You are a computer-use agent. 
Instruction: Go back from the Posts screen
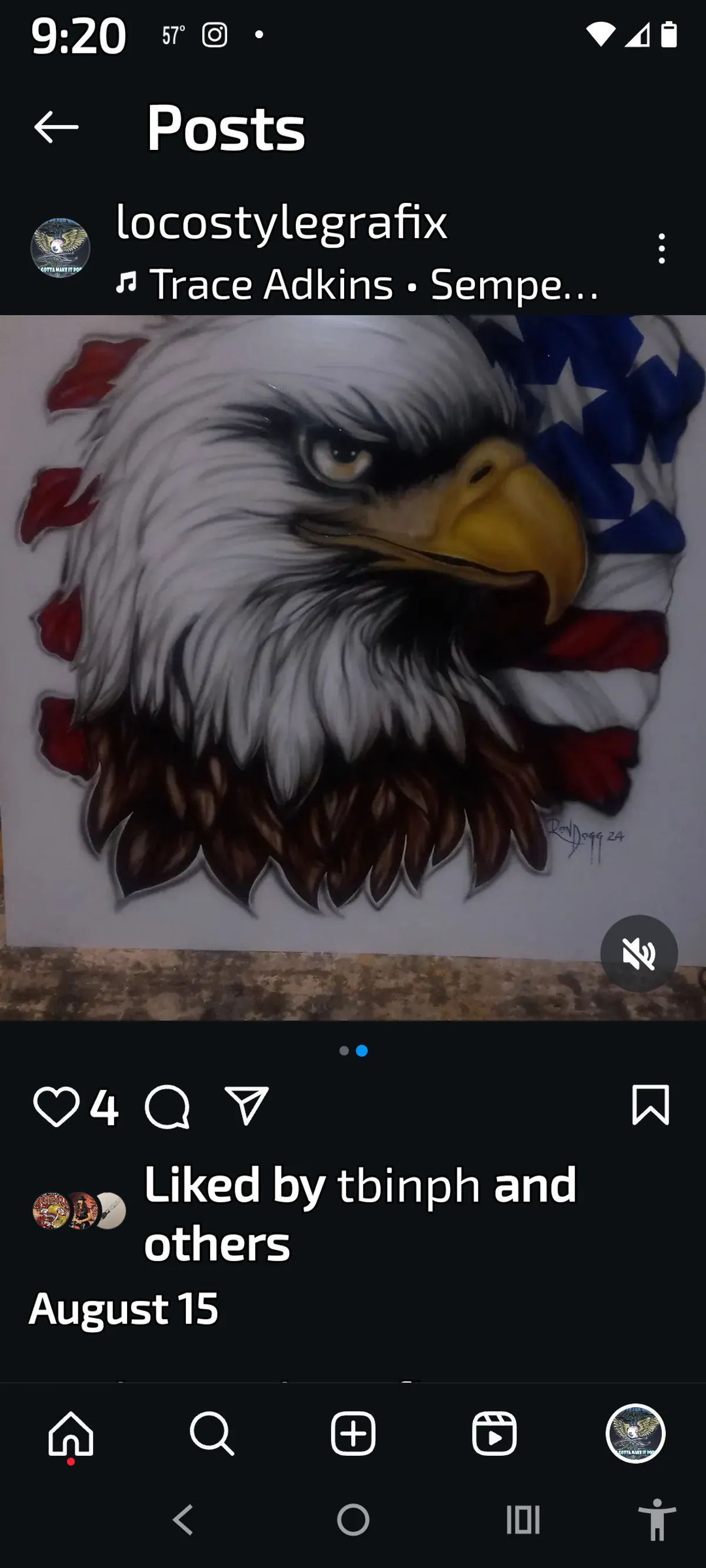(x=56, y=127)
